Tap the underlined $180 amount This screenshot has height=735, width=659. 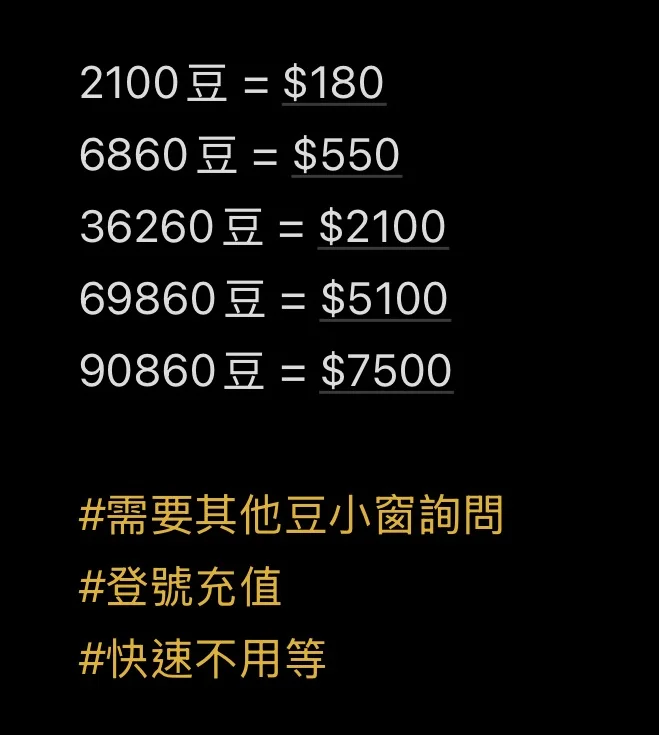[333, 84]
